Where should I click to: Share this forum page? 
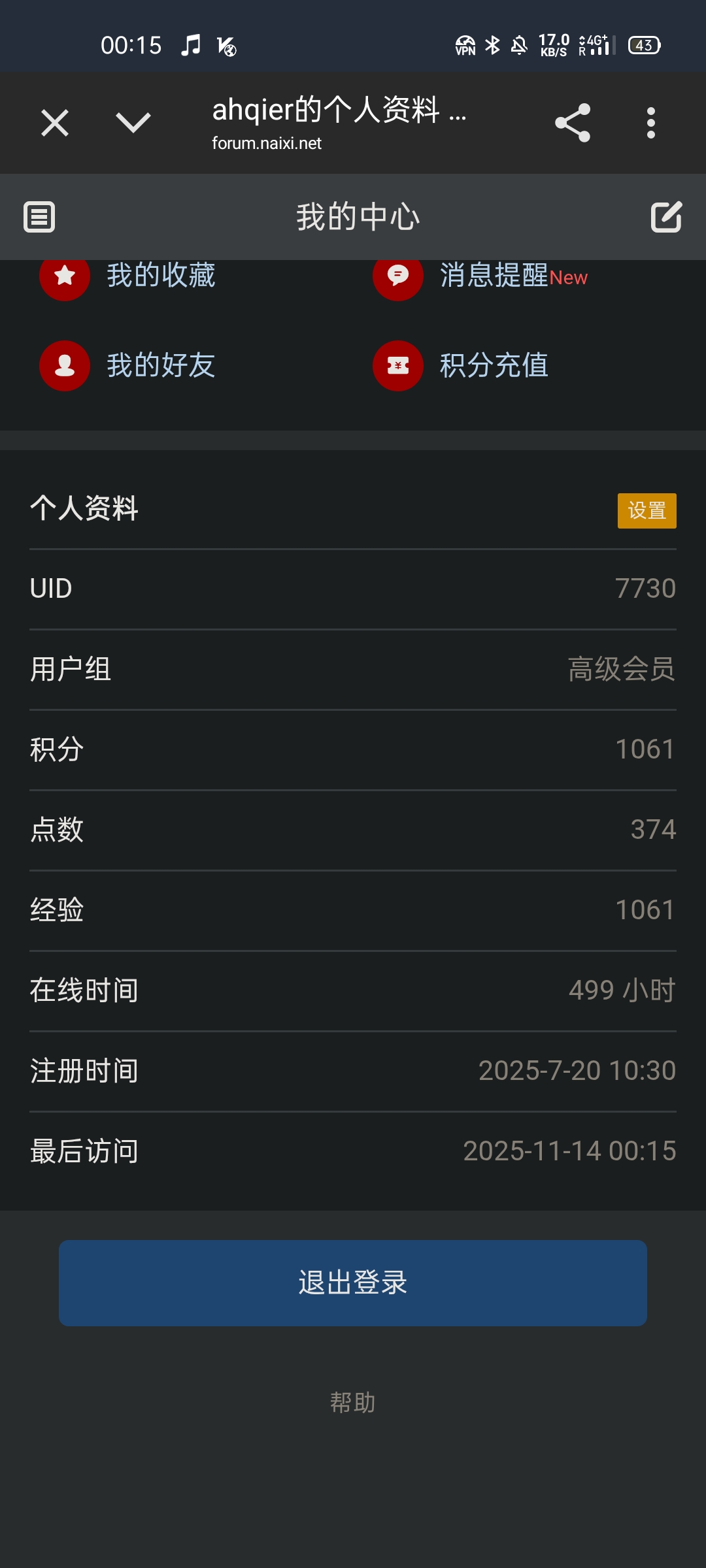pyautogui.click(x=573, y=123)
